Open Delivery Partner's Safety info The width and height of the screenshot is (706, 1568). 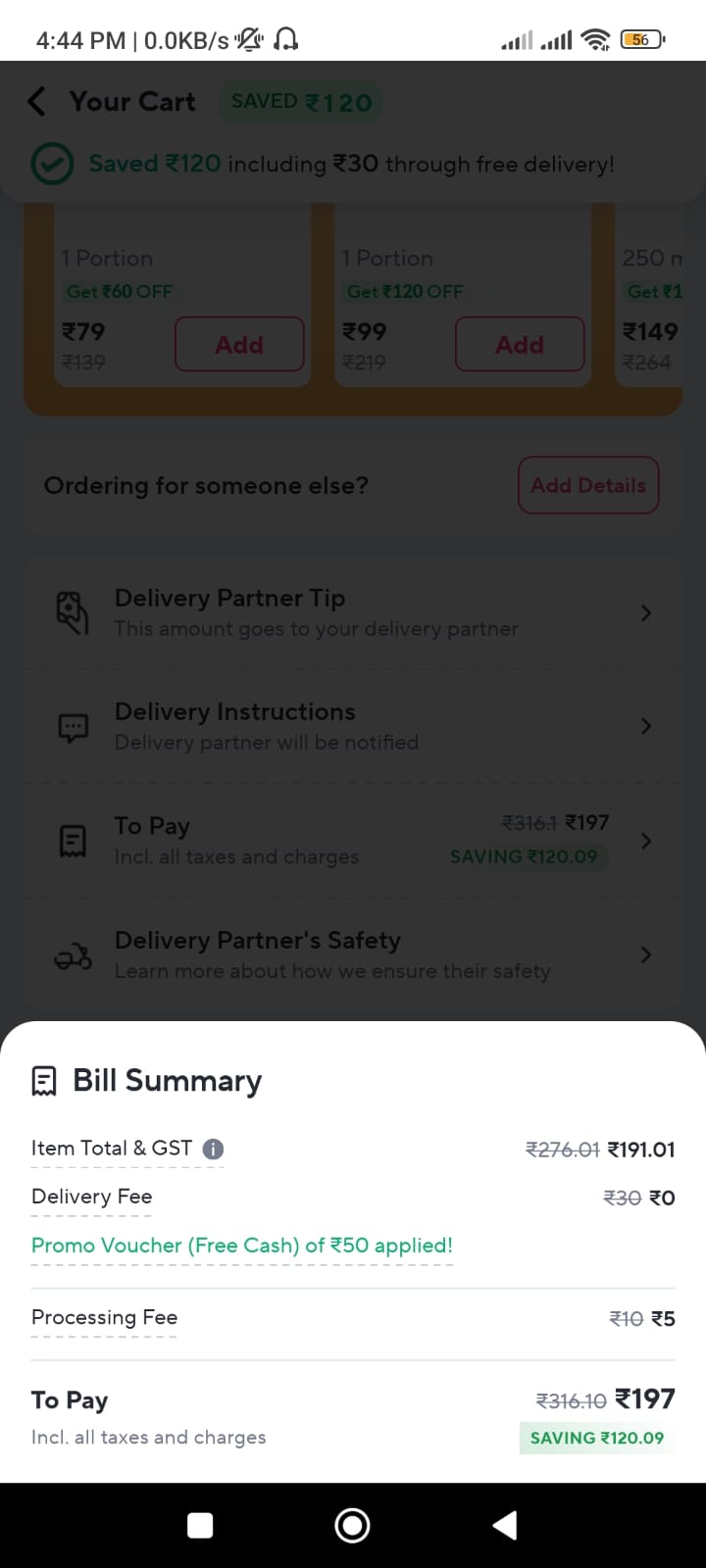[x=353, y=955]
